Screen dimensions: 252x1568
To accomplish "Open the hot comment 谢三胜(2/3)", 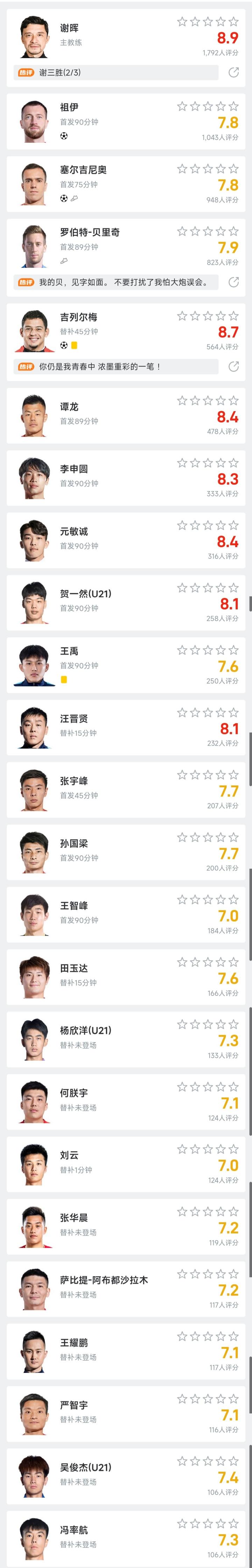I will [x=115, y=72].
